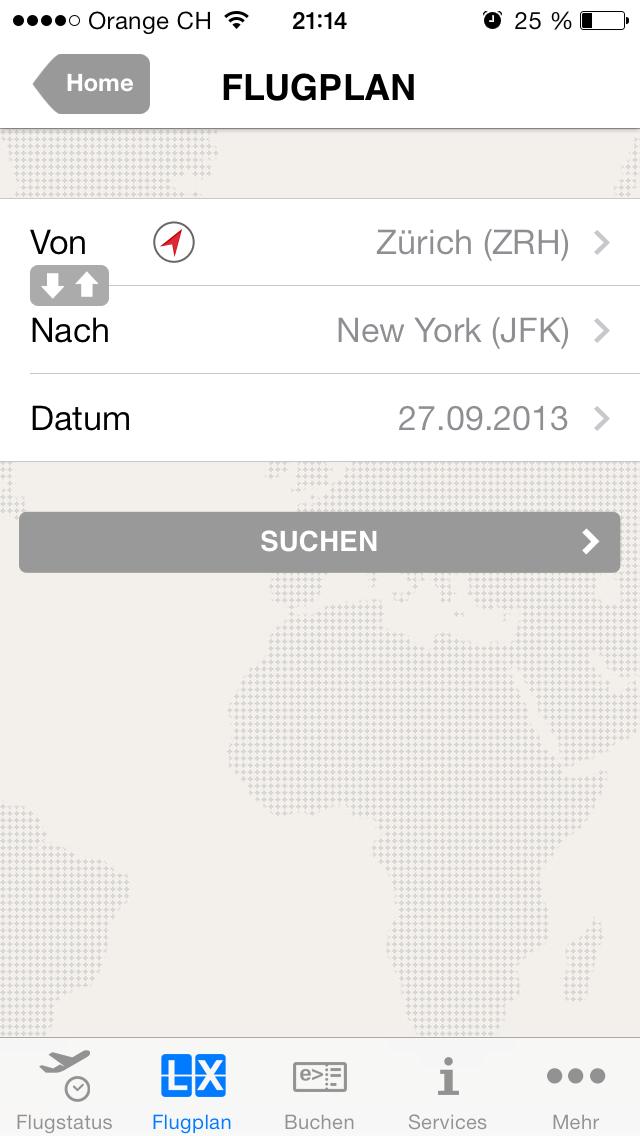Open the Mehr tab

coord(575,1089)
